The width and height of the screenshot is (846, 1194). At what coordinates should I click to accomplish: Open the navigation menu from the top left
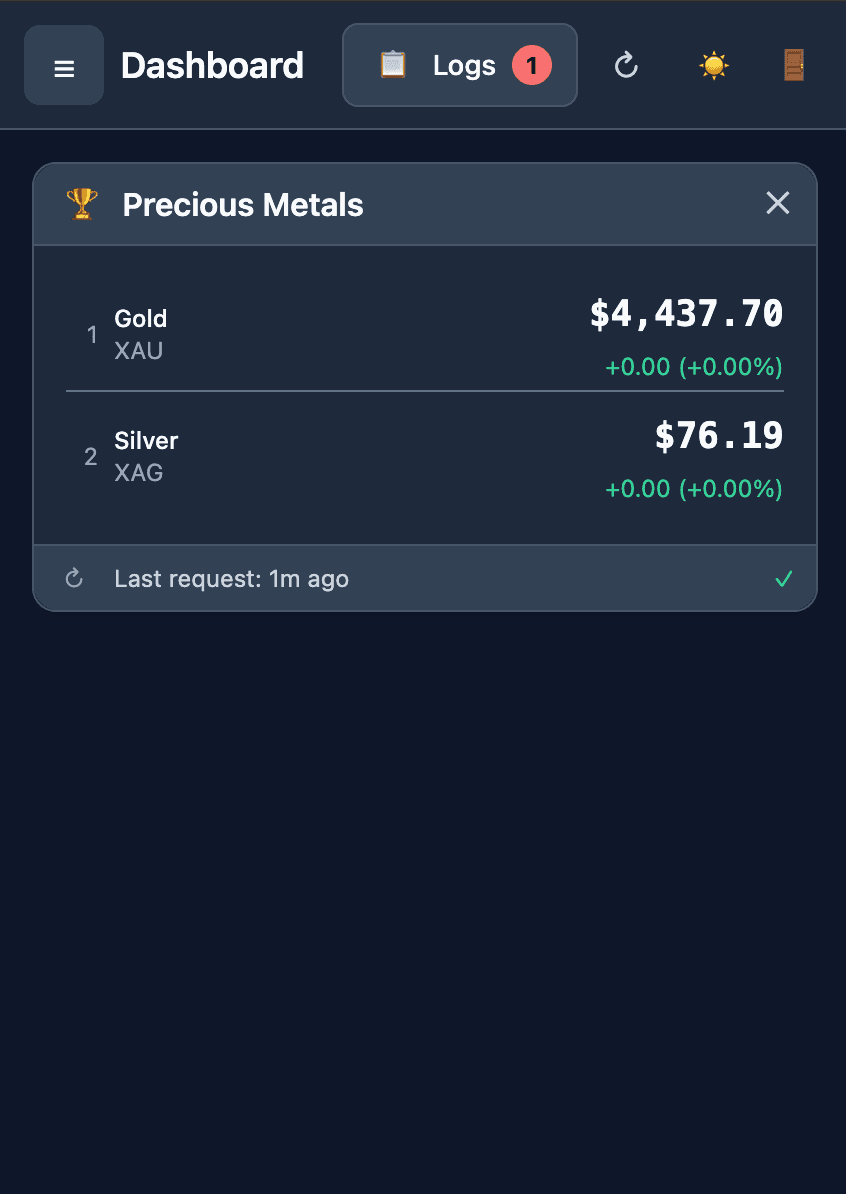coord(63,65)
